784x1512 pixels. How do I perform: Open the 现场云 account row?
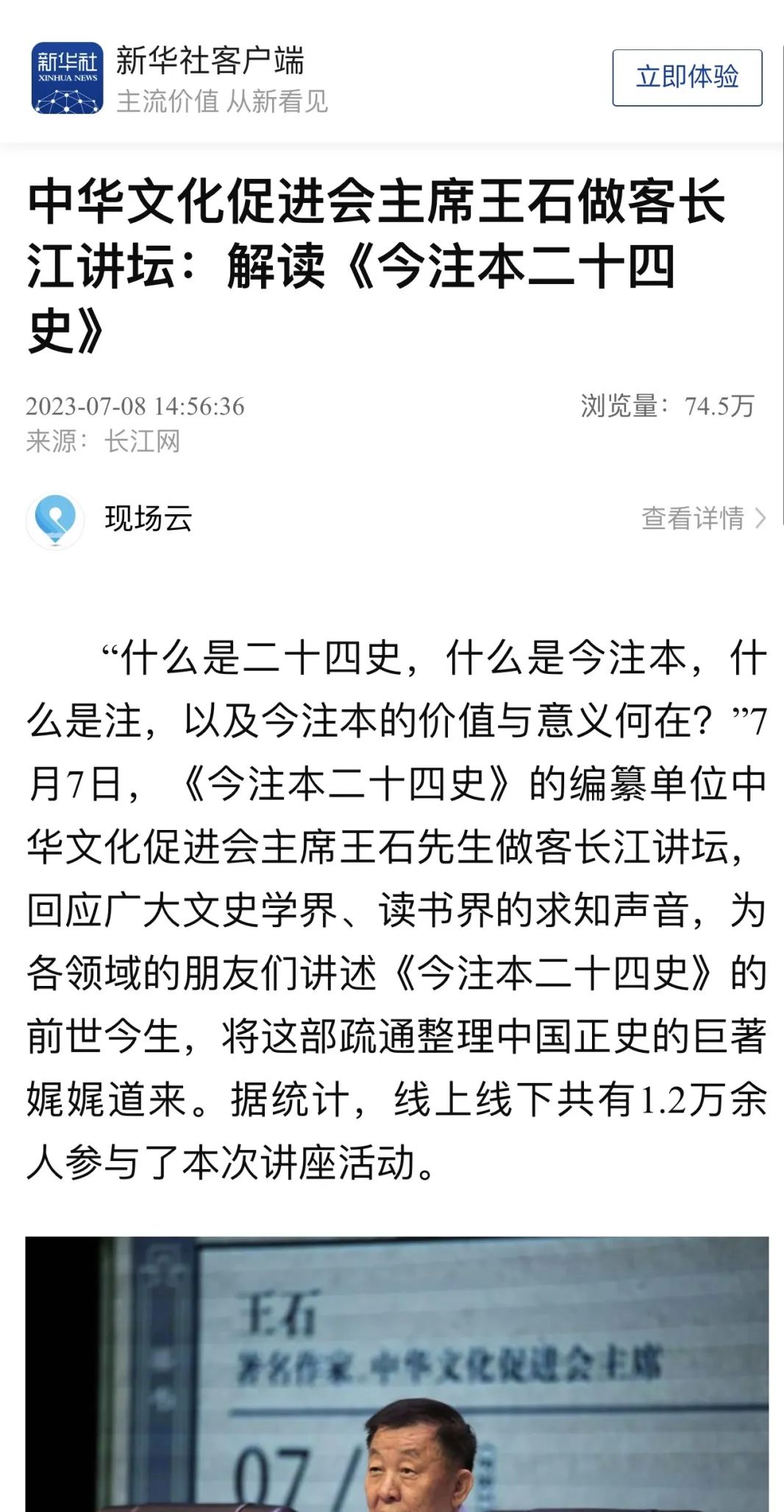pos(147,519)
